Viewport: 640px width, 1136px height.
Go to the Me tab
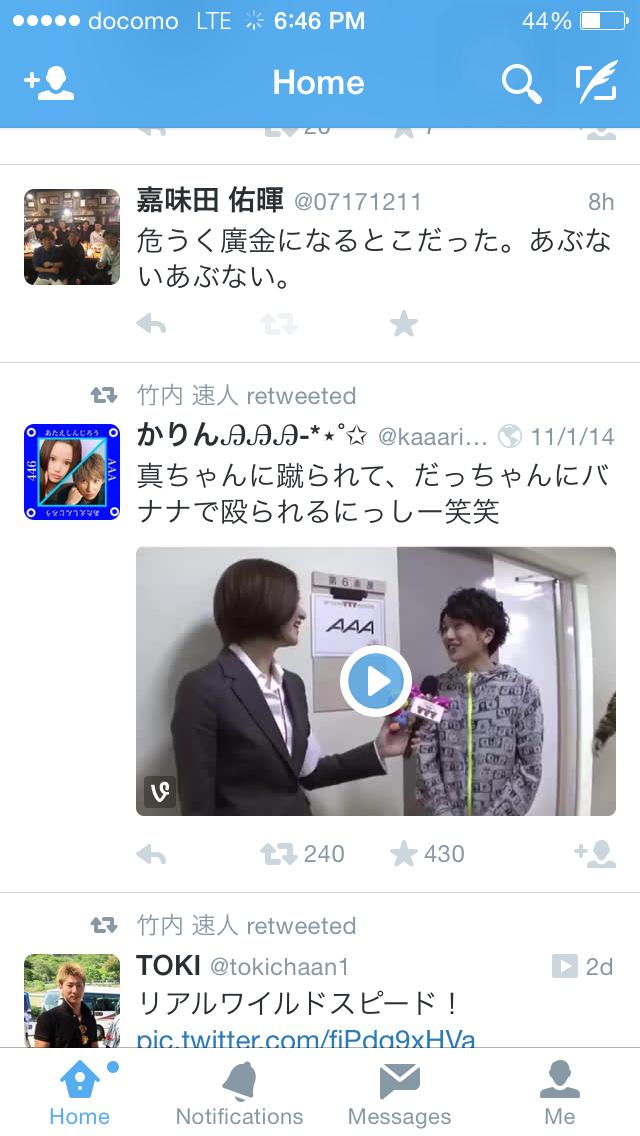tap(560, 1094)
